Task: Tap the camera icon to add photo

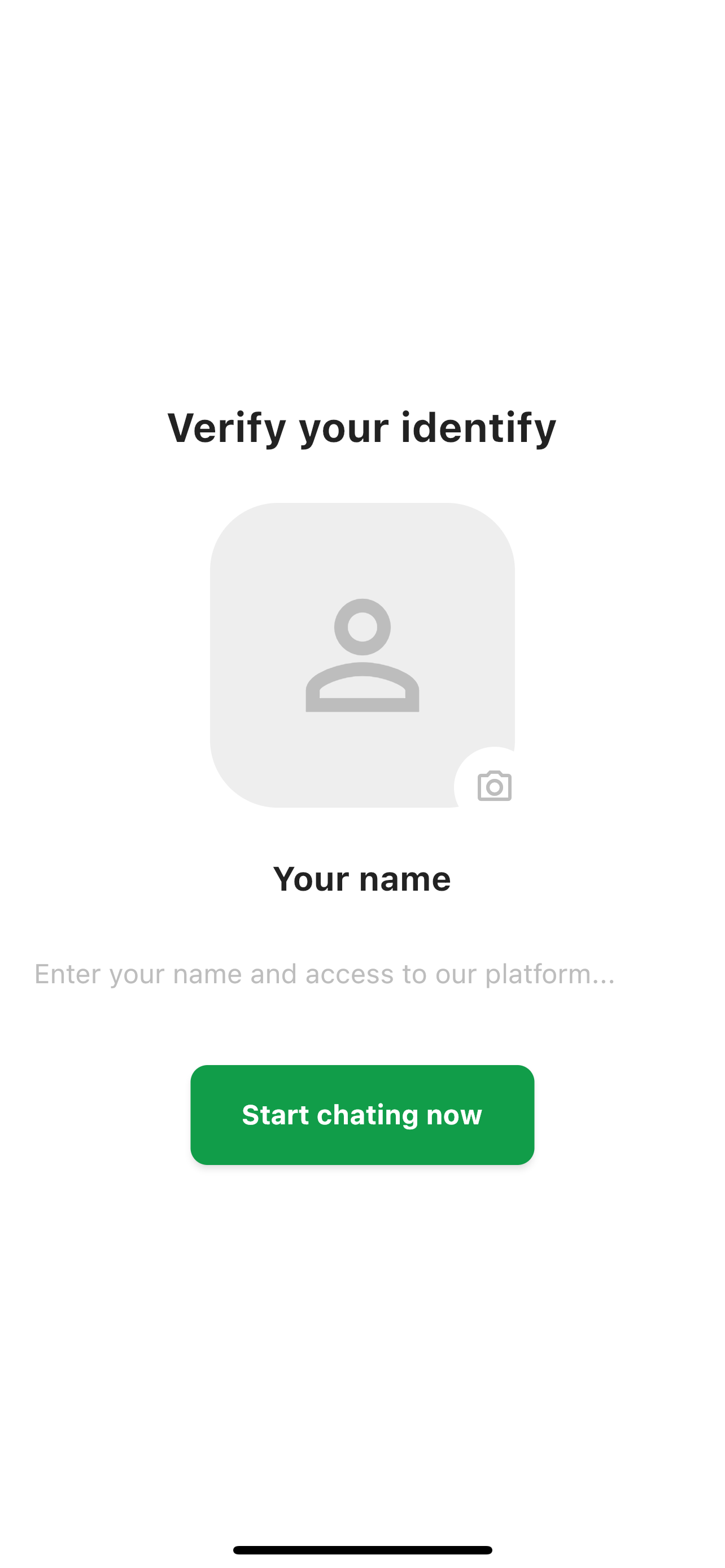Action: (493, 786)
